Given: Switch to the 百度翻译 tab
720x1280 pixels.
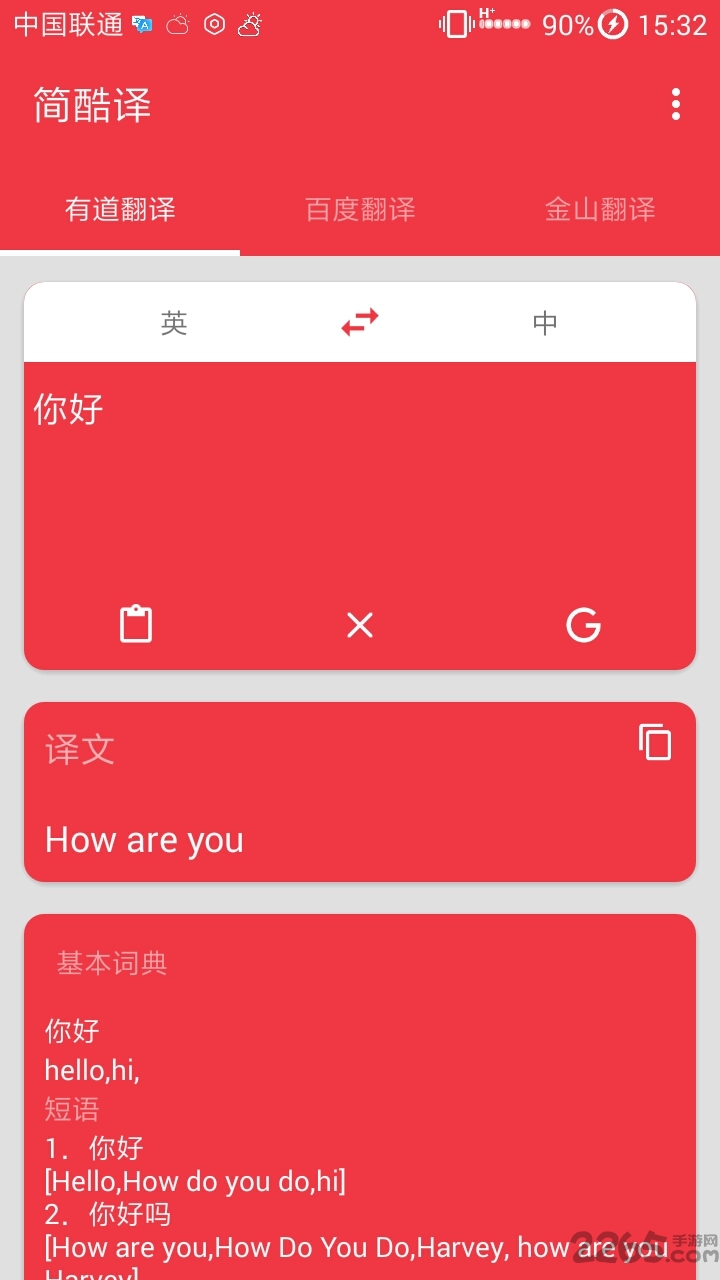Looking at the screenshot, I should click(x=360, y=209).
